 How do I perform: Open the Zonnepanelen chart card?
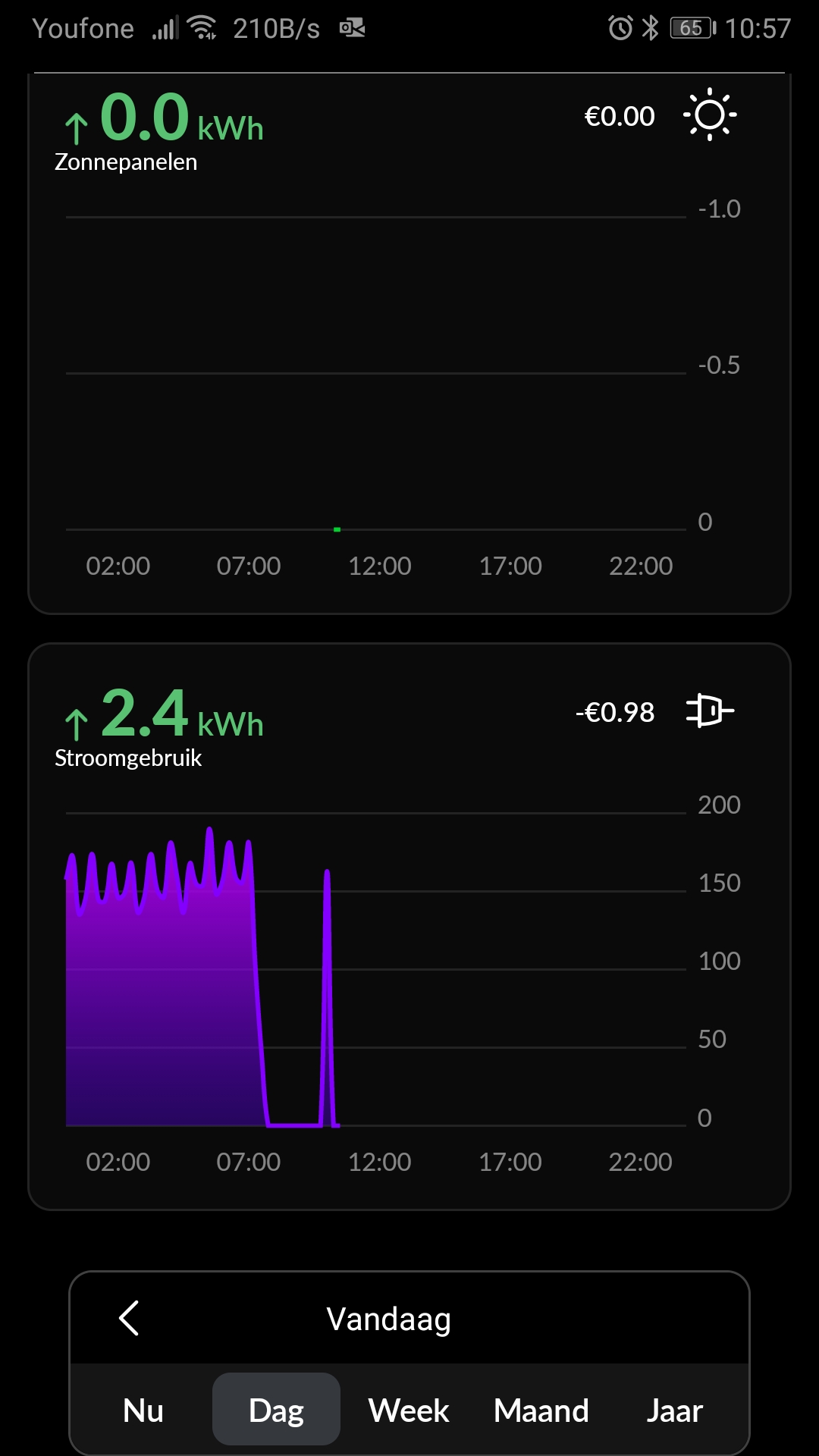[x=409, y=344]
